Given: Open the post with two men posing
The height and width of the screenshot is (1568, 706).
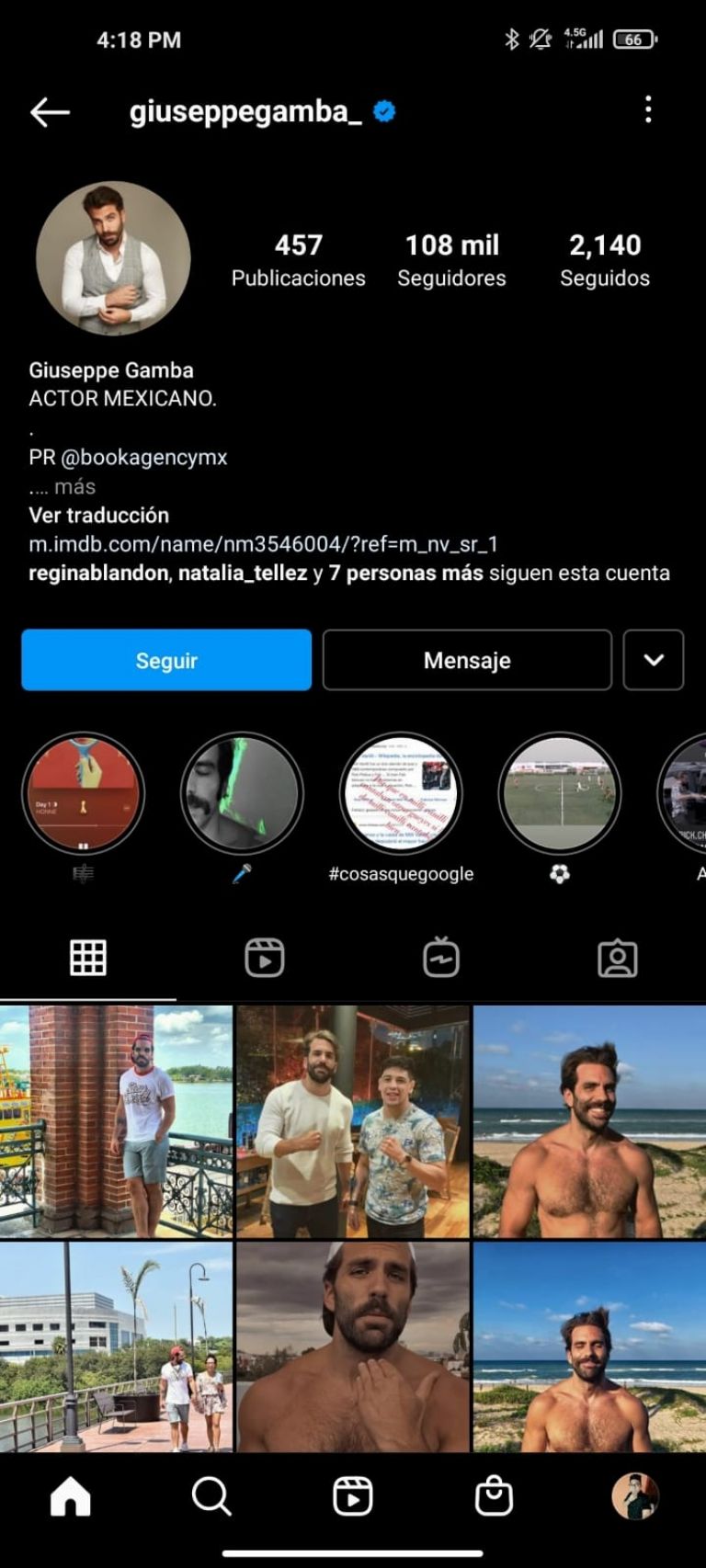Looking at the screenshot, I should click(x=353, y=1121).
